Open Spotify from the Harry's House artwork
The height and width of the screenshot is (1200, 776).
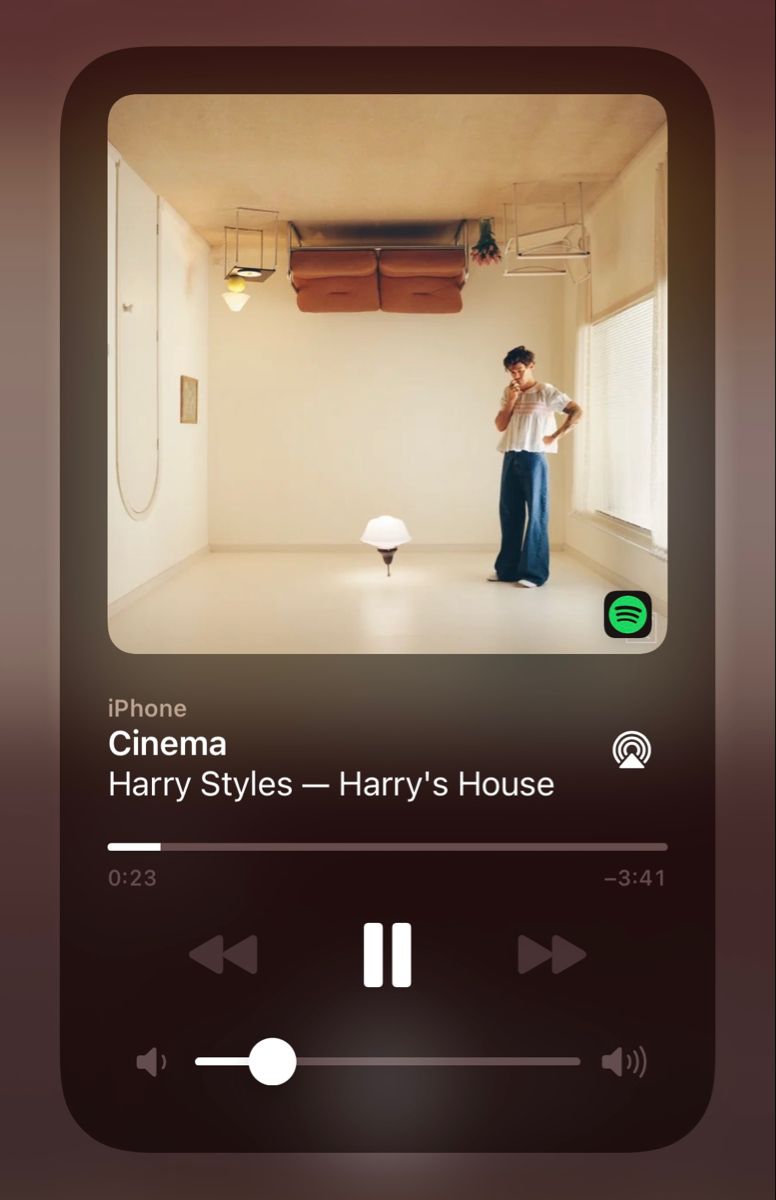627,614
